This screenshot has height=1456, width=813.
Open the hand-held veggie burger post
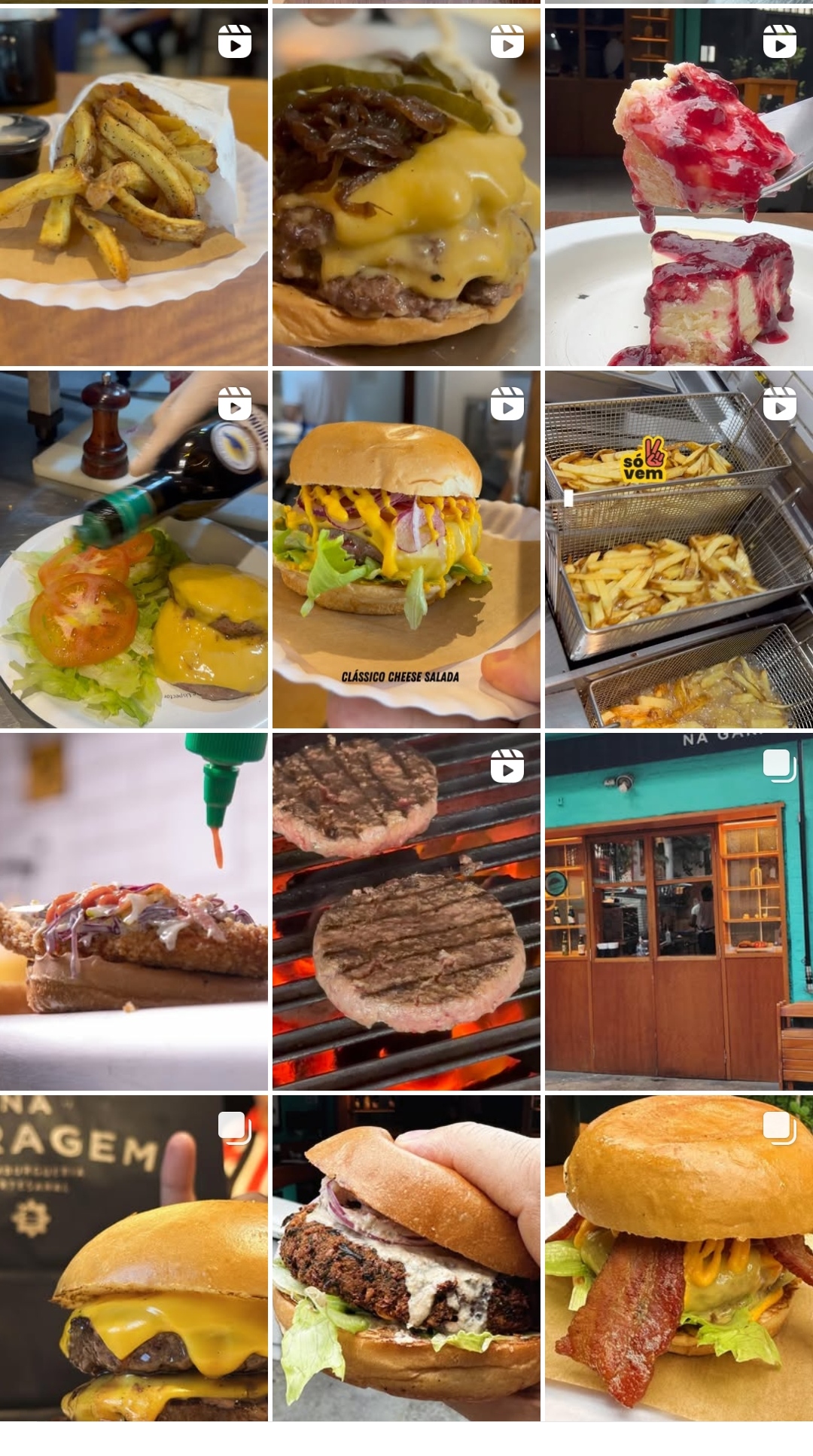[x=406, y=1258]
